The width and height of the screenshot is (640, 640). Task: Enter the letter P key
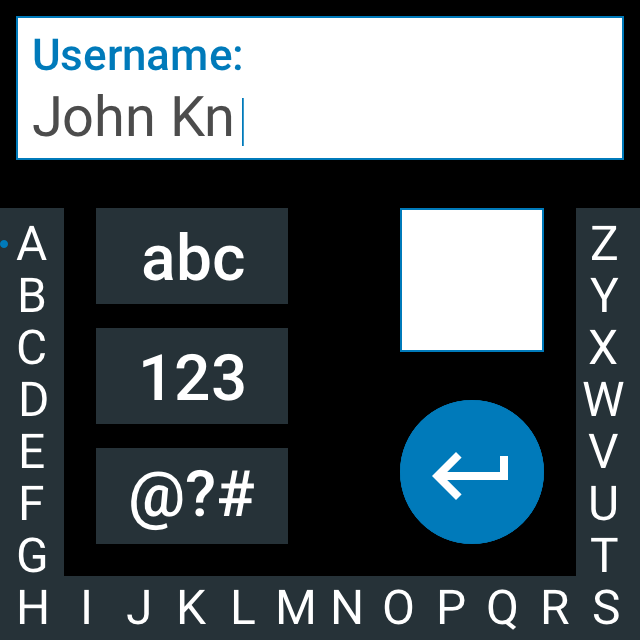coord(451,607)
